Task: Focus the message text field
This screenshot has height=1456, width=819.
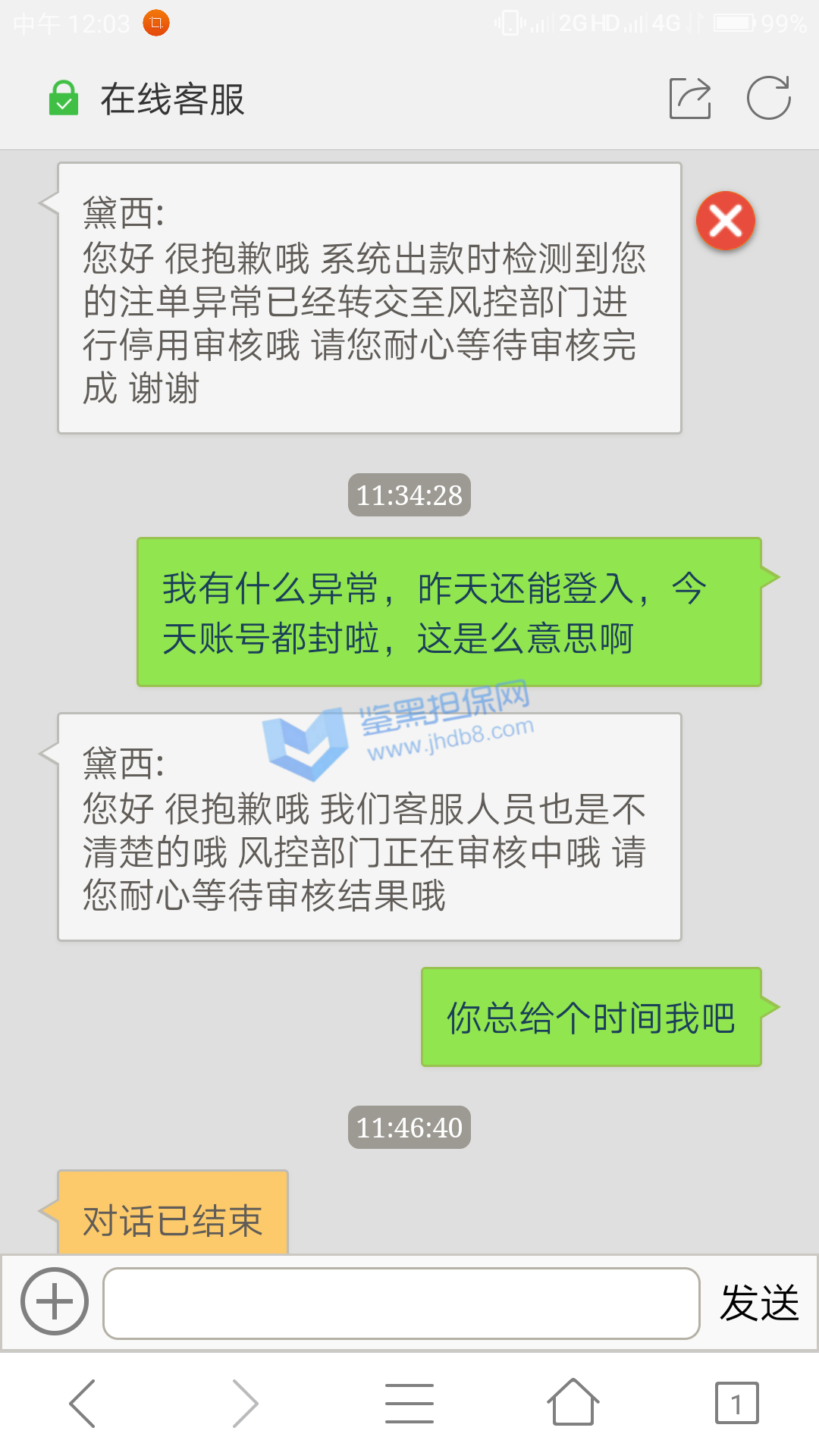Action: [x=400, y=1303]
